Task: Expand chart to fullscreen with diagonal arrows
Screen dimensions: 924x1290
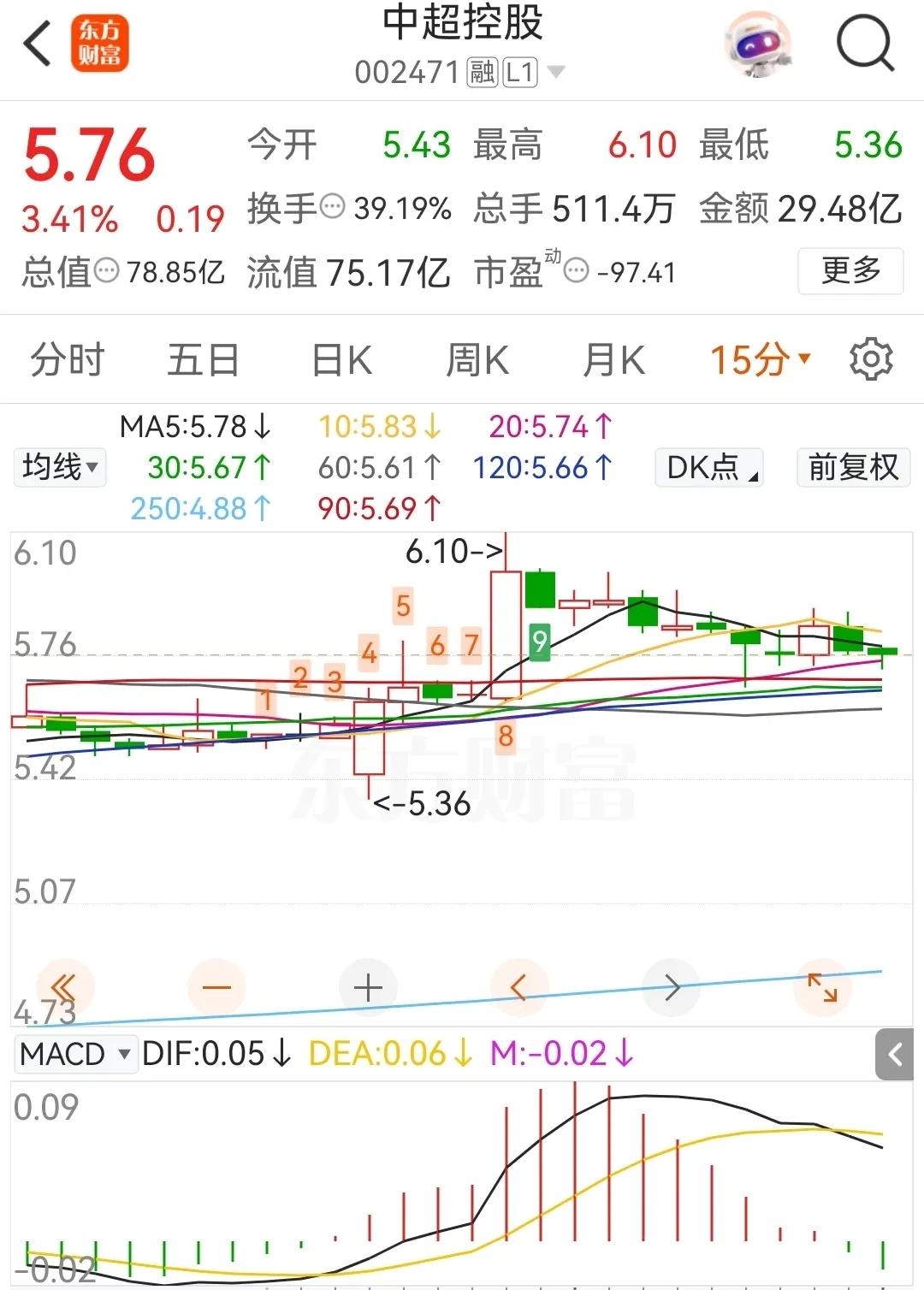Action: coord(823,987)
